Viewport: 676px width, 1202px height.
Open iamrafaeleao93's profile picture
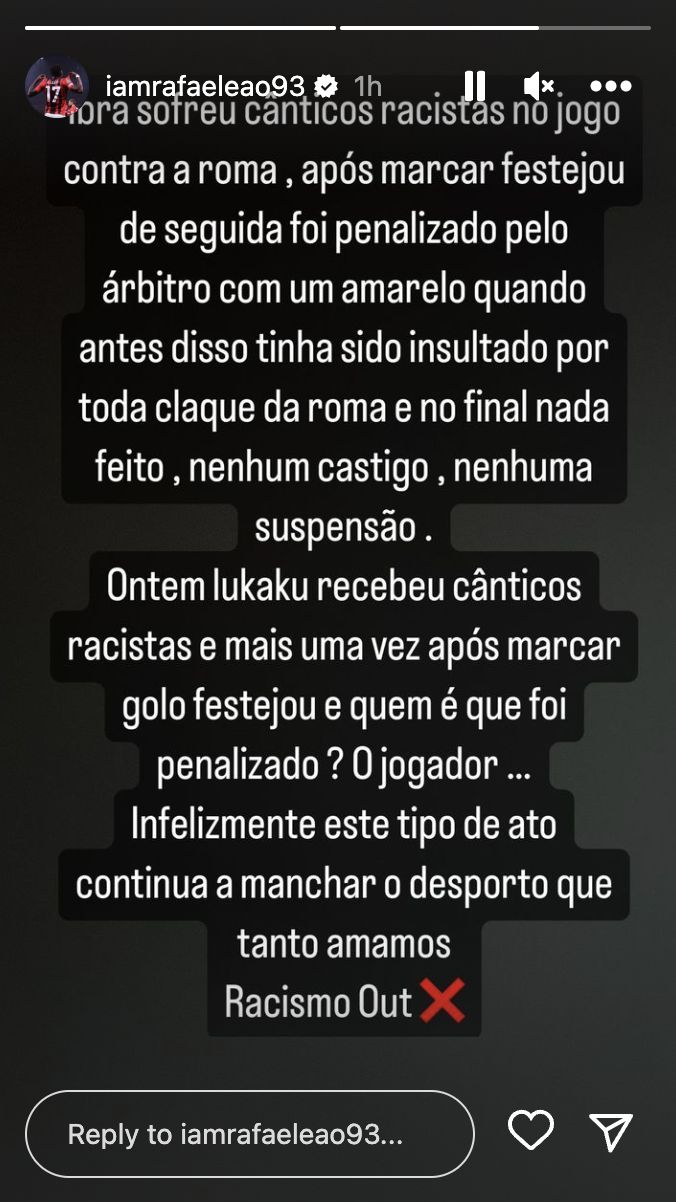point(52,84)
